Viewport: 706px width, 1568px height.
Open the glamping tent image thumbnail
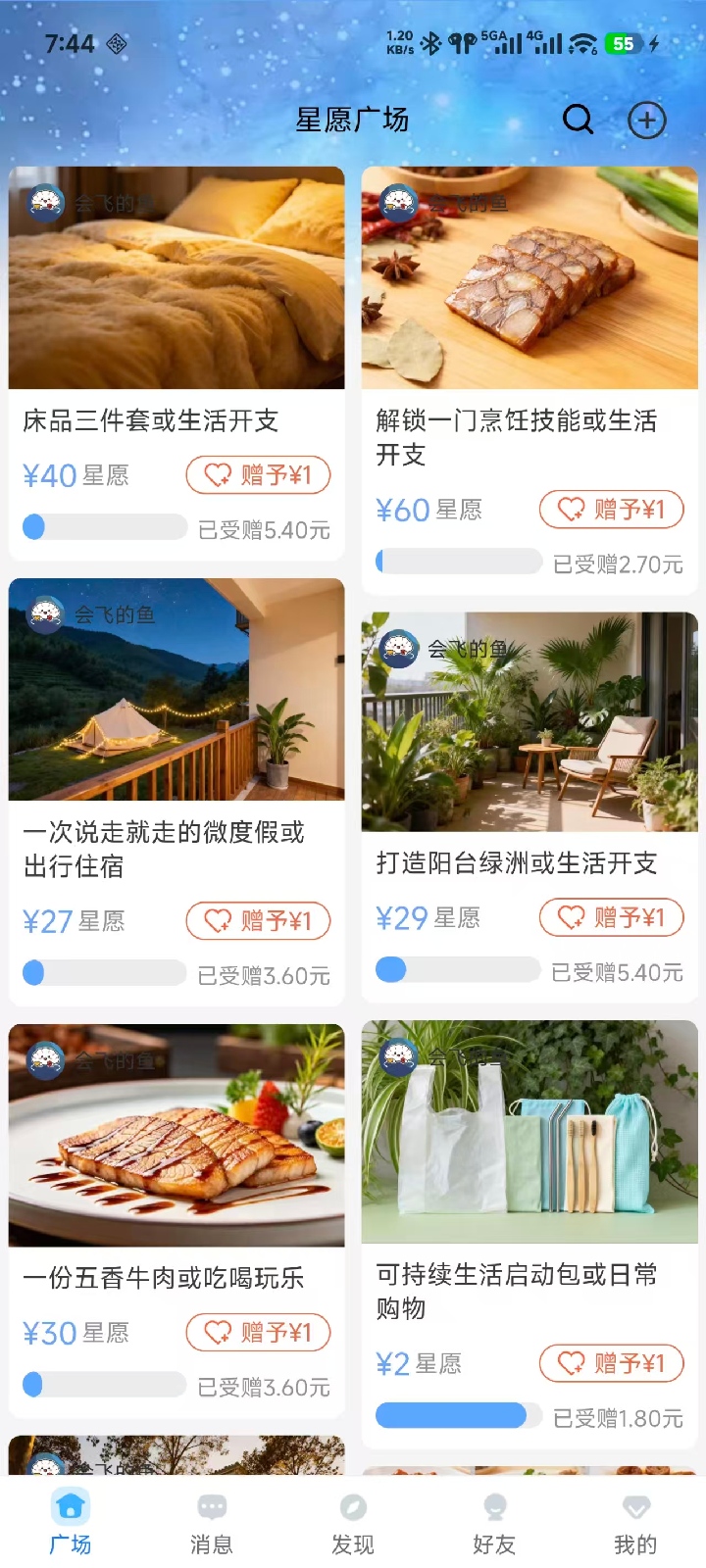[176, 692]
